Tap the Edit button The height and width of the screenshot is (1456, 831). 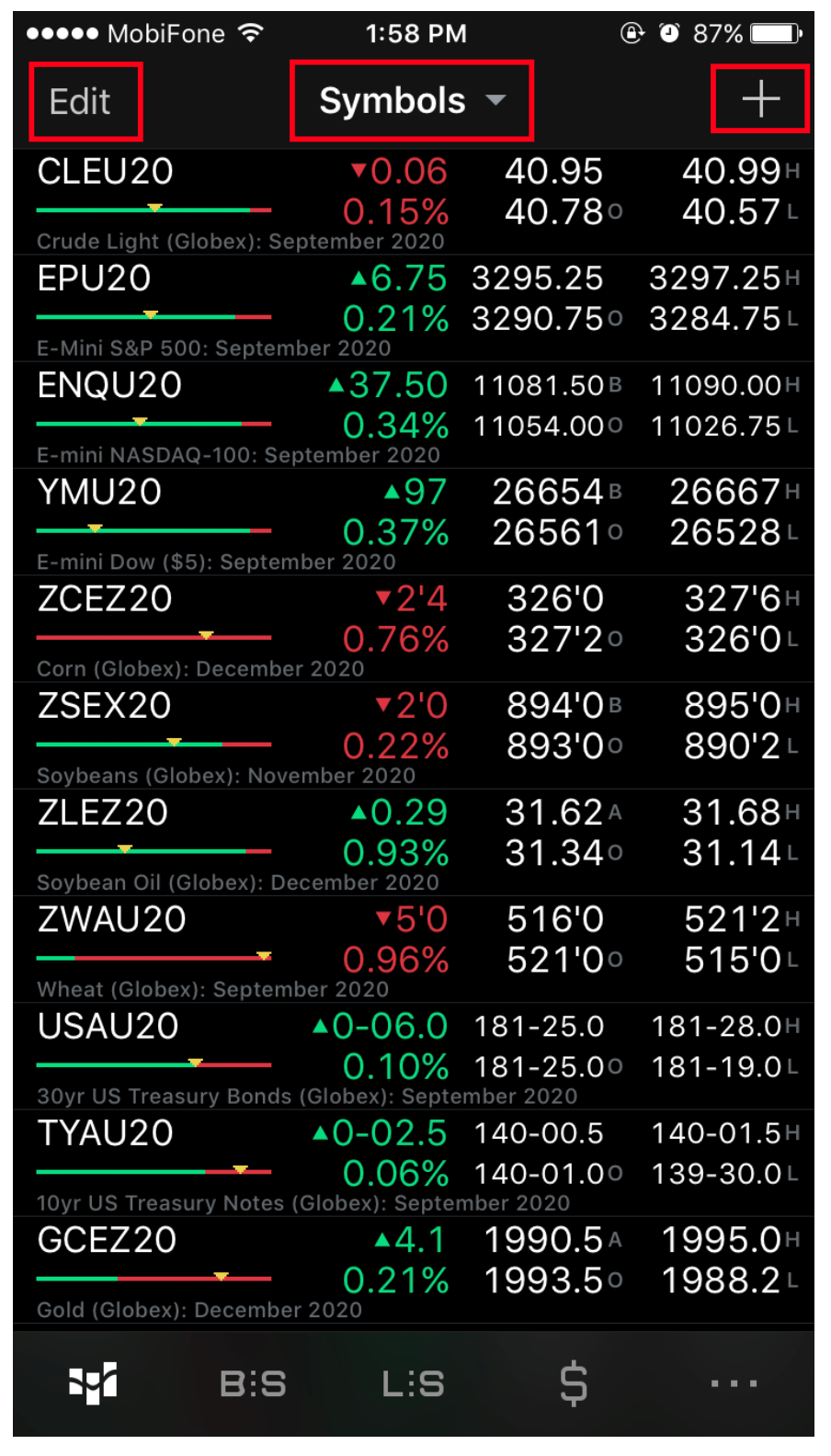[x=81, y=101]
